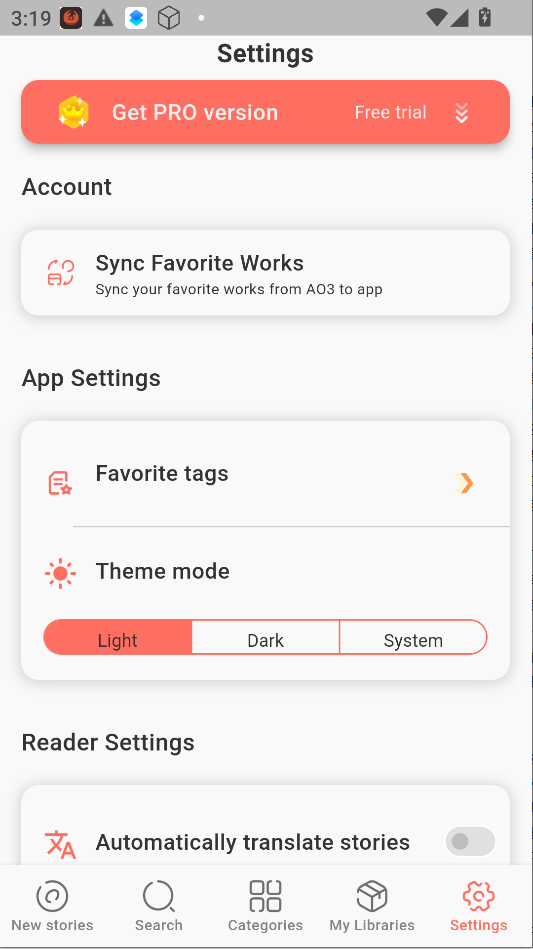
Task: Tap the Settings tab in bottom navigation
Action: [x=479, y=907]
